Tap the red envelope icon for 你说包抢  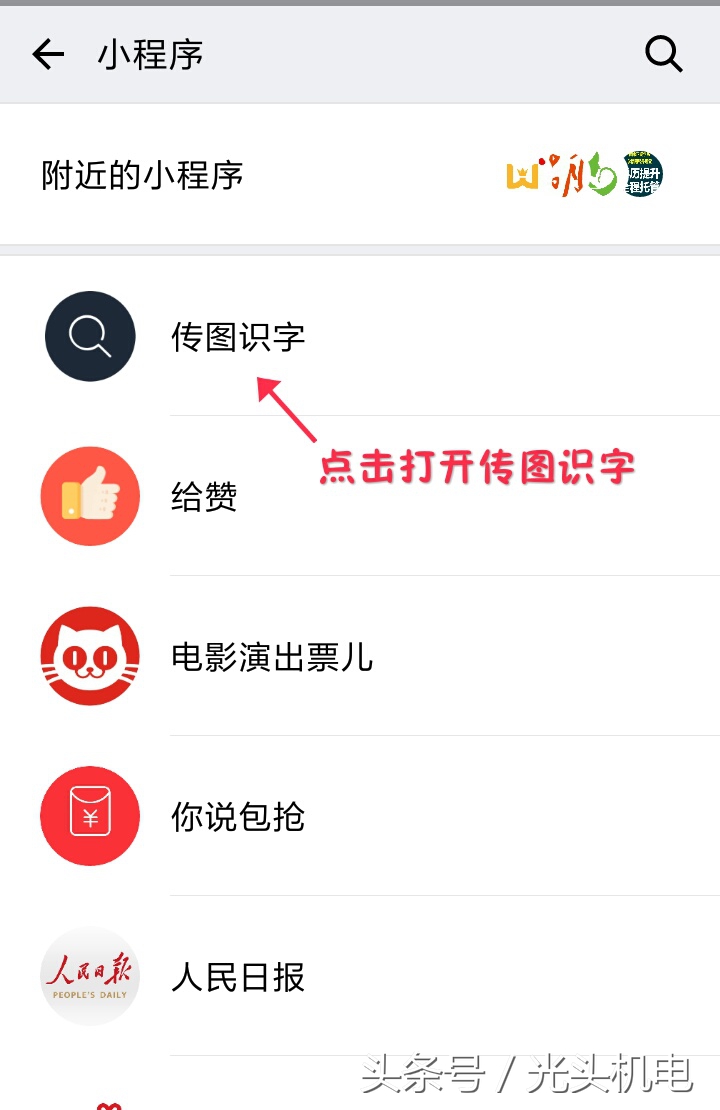coord(90,816)
